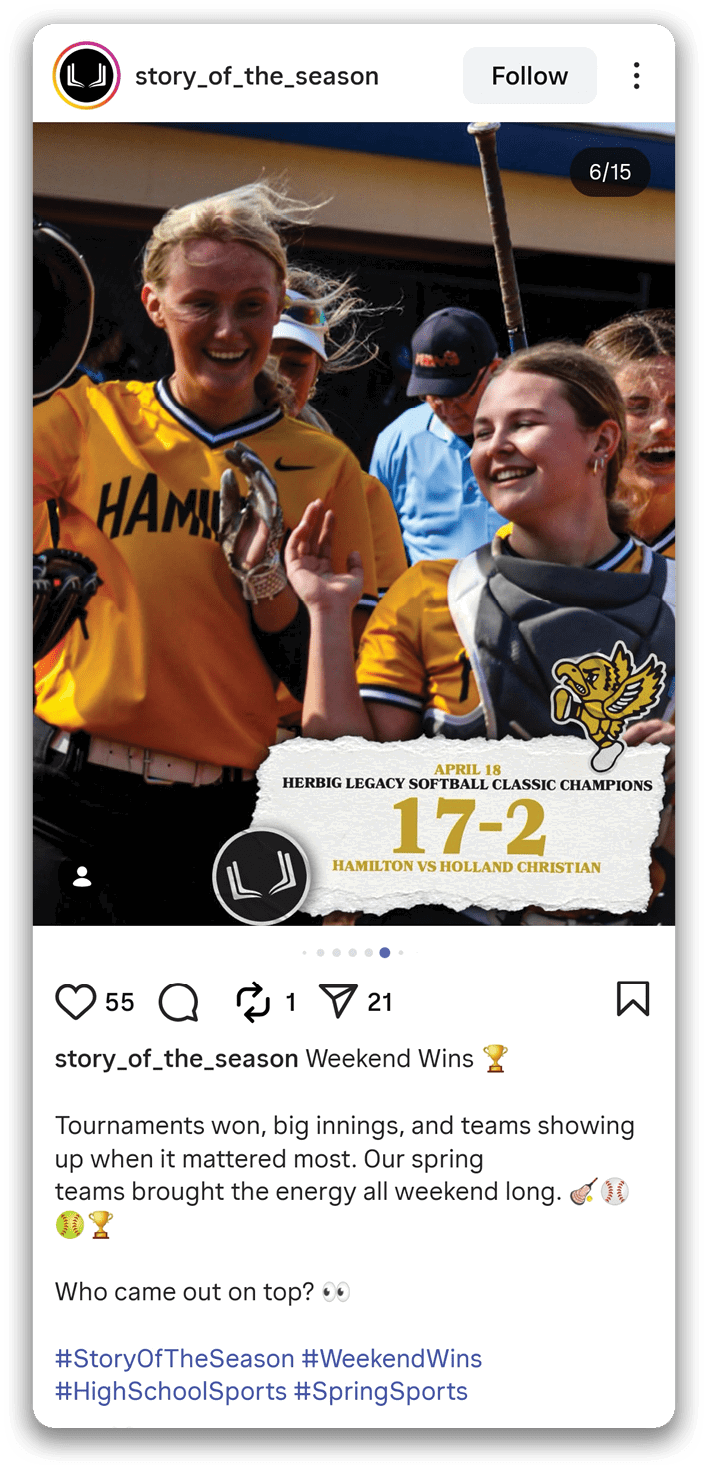Open the #StoryOfTheSeason hashtag
708x1470 pixels.
(175, 1359)
